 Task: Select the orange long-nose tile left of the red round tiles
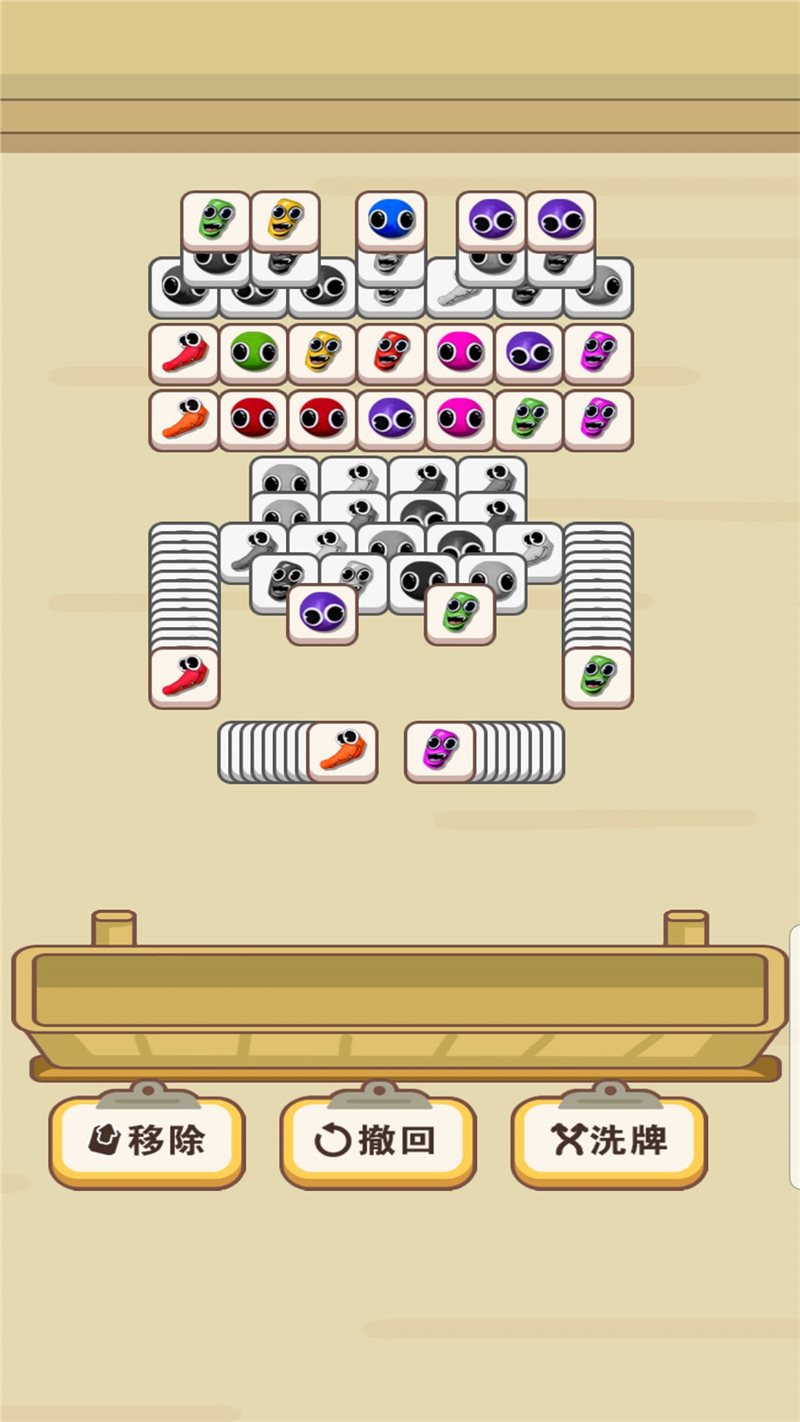tap(184, 418)
